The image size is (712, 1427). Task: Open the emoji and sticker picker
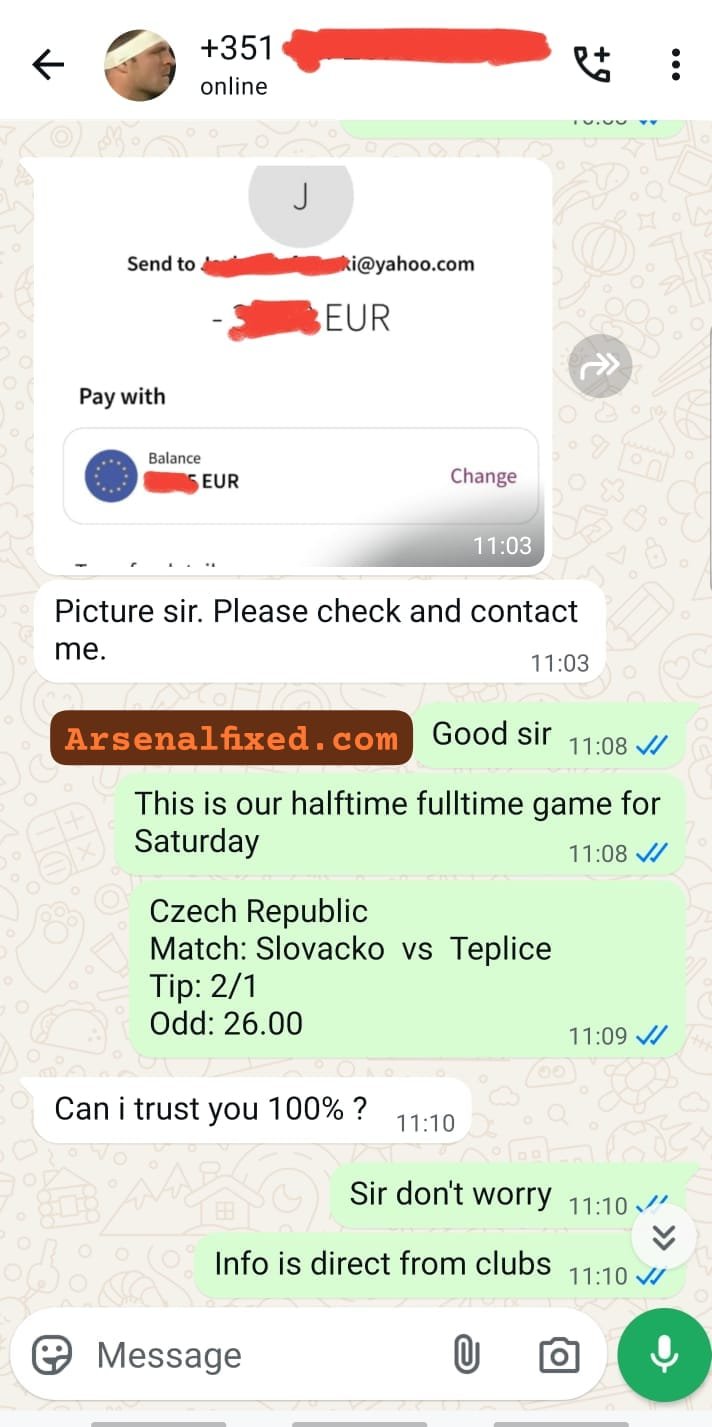coord(52,1355)
